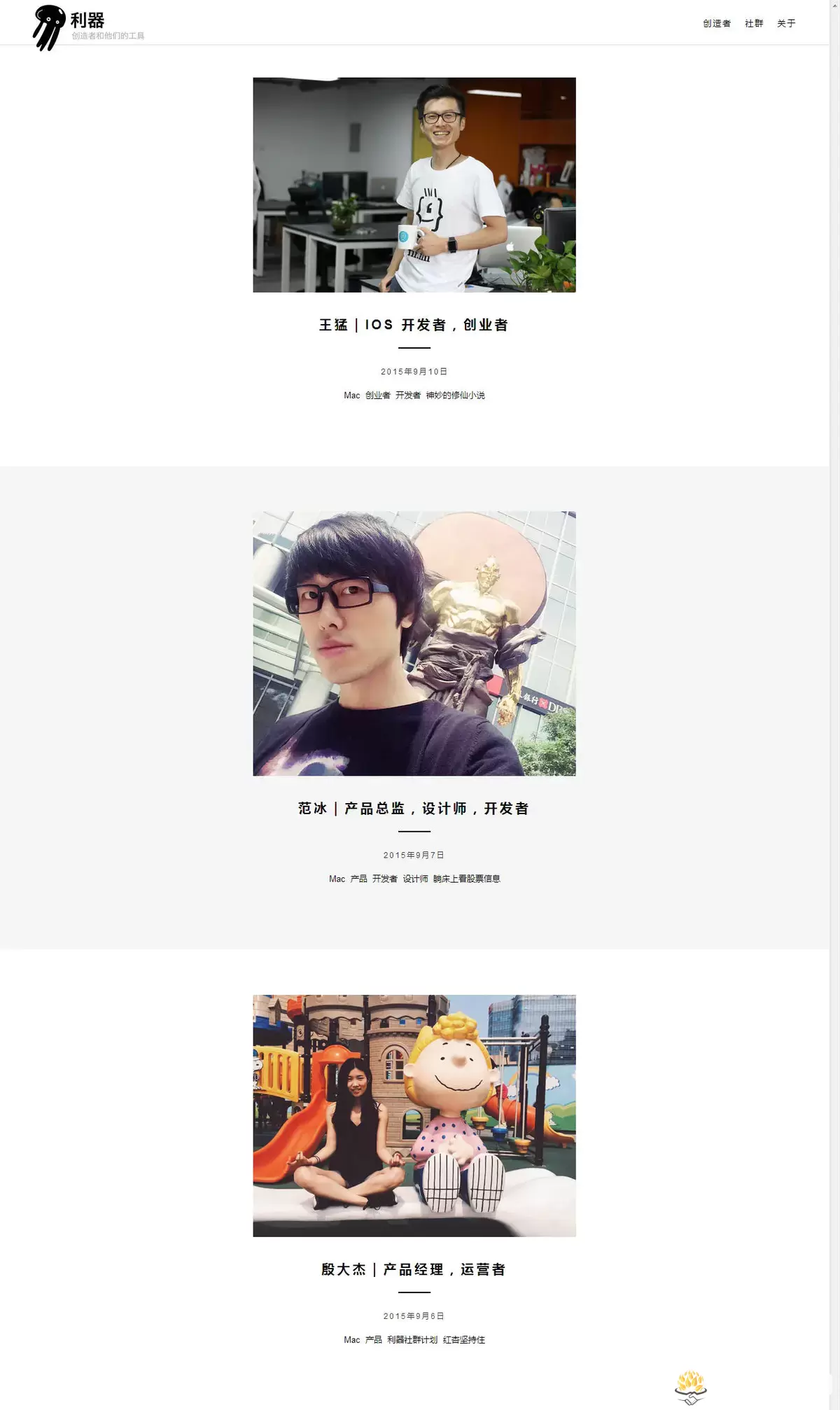Go to the 关于 page
840x1410 pixels.
785,24
